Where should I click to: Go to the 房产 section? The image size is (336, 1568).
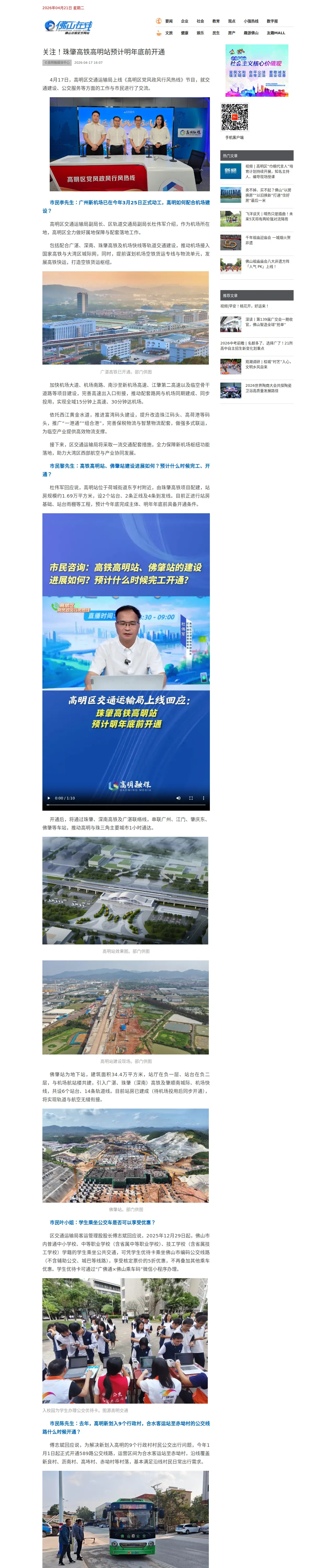pos(232,33)
